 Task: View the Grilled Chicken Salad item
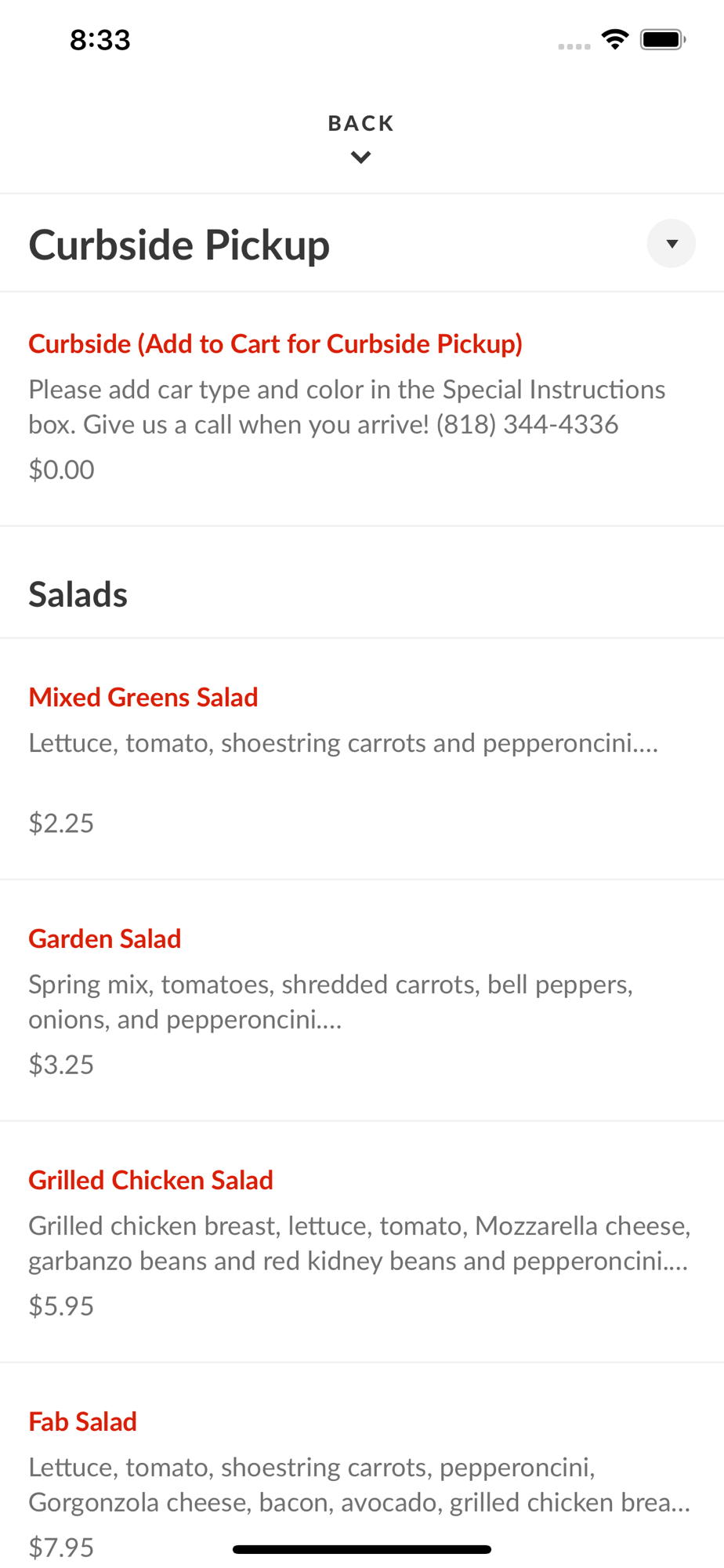pos(151,1181)
